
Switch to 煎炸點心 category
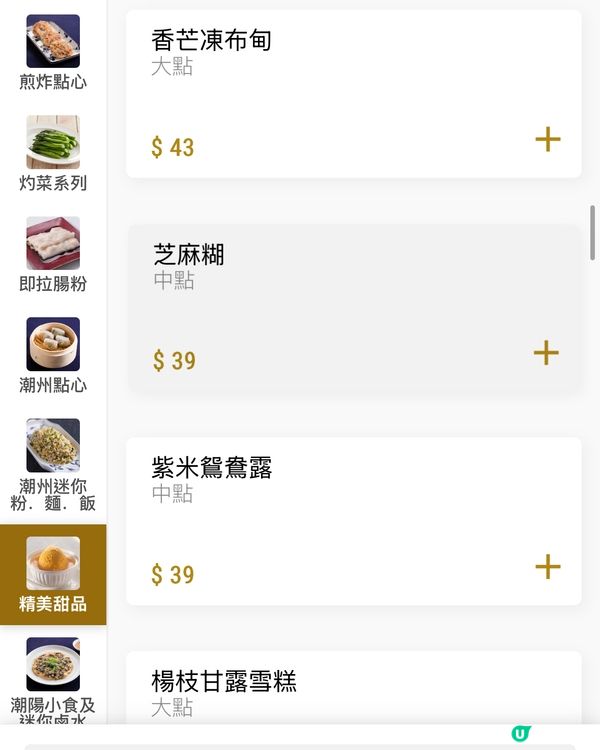53,52
